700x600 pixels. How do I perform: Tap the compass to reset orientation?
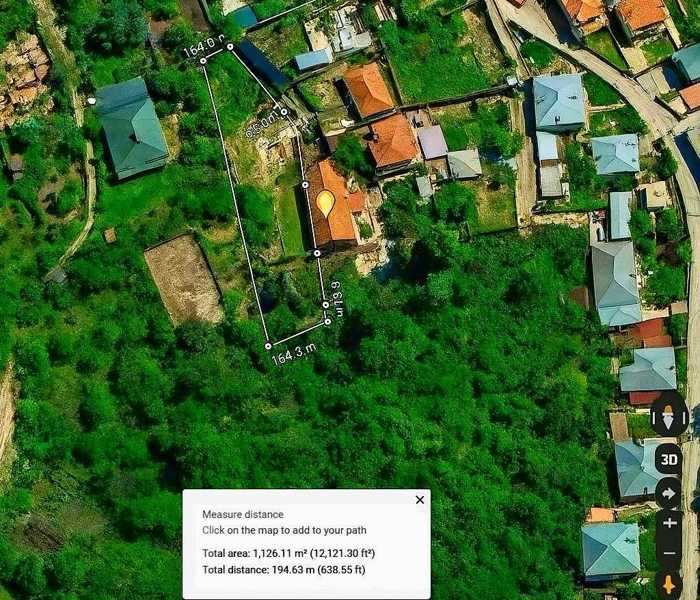point(669,415)
